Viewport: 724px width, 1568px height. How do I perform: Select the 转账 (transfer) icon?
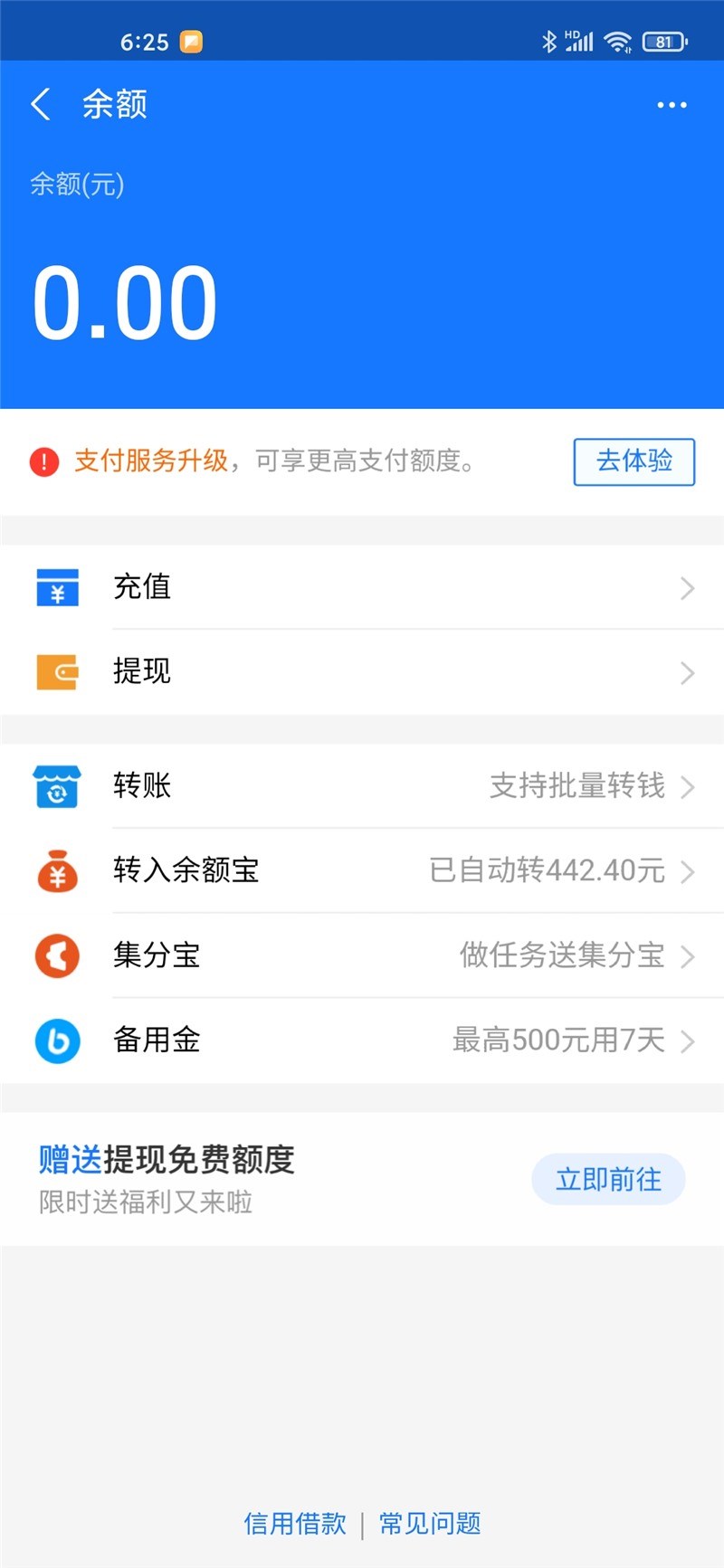[x=57, y=787]
